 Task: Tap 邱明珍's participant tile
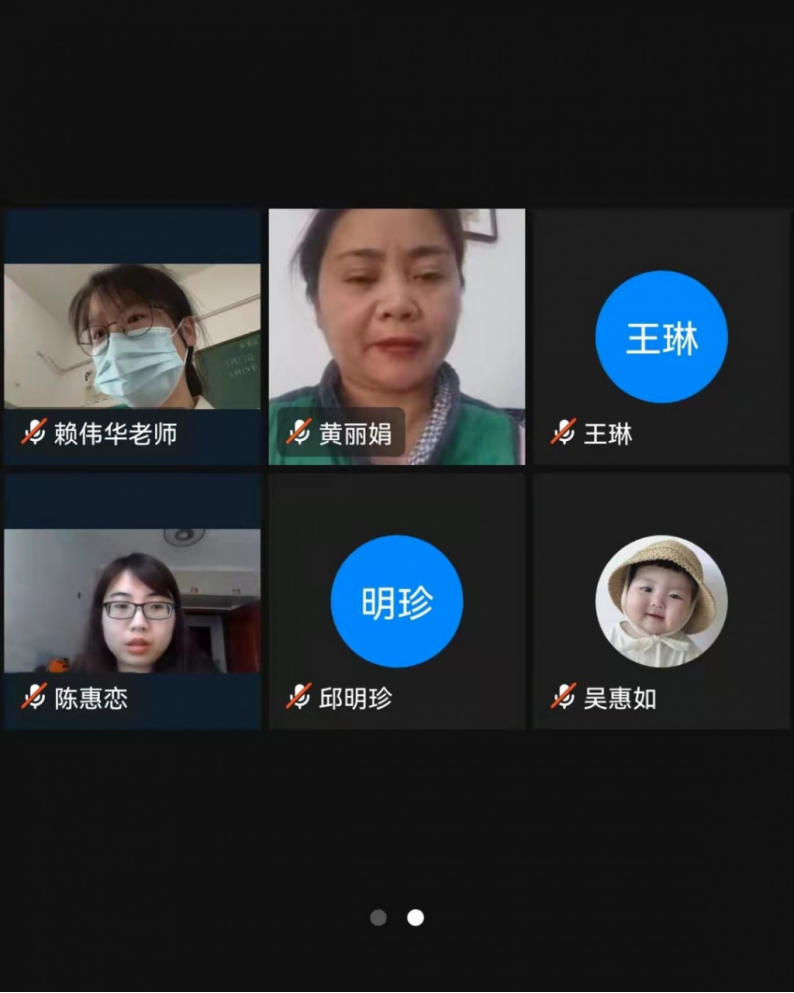[397, 601]
